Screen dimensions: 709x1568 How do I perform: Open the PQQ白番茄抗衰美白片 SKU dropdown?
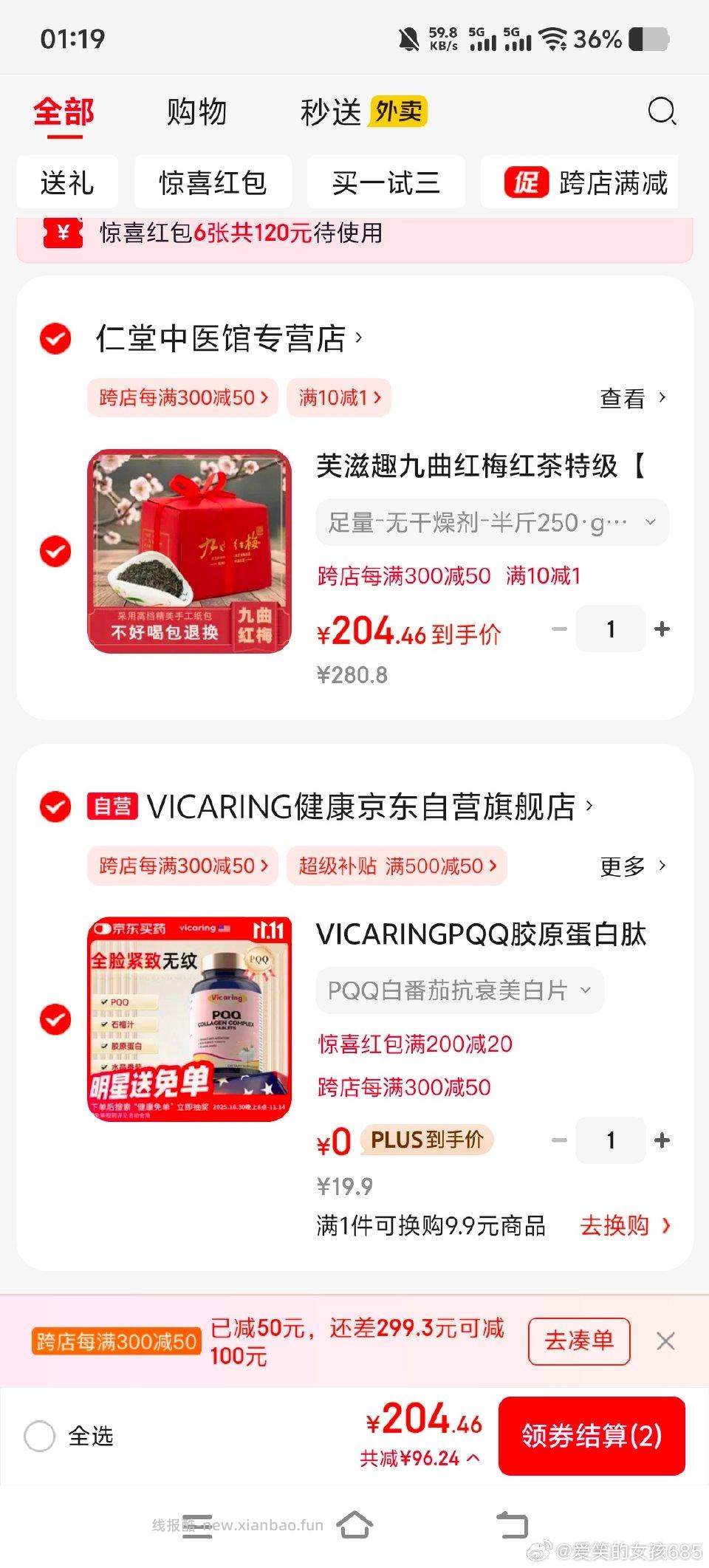click(458, 990)
